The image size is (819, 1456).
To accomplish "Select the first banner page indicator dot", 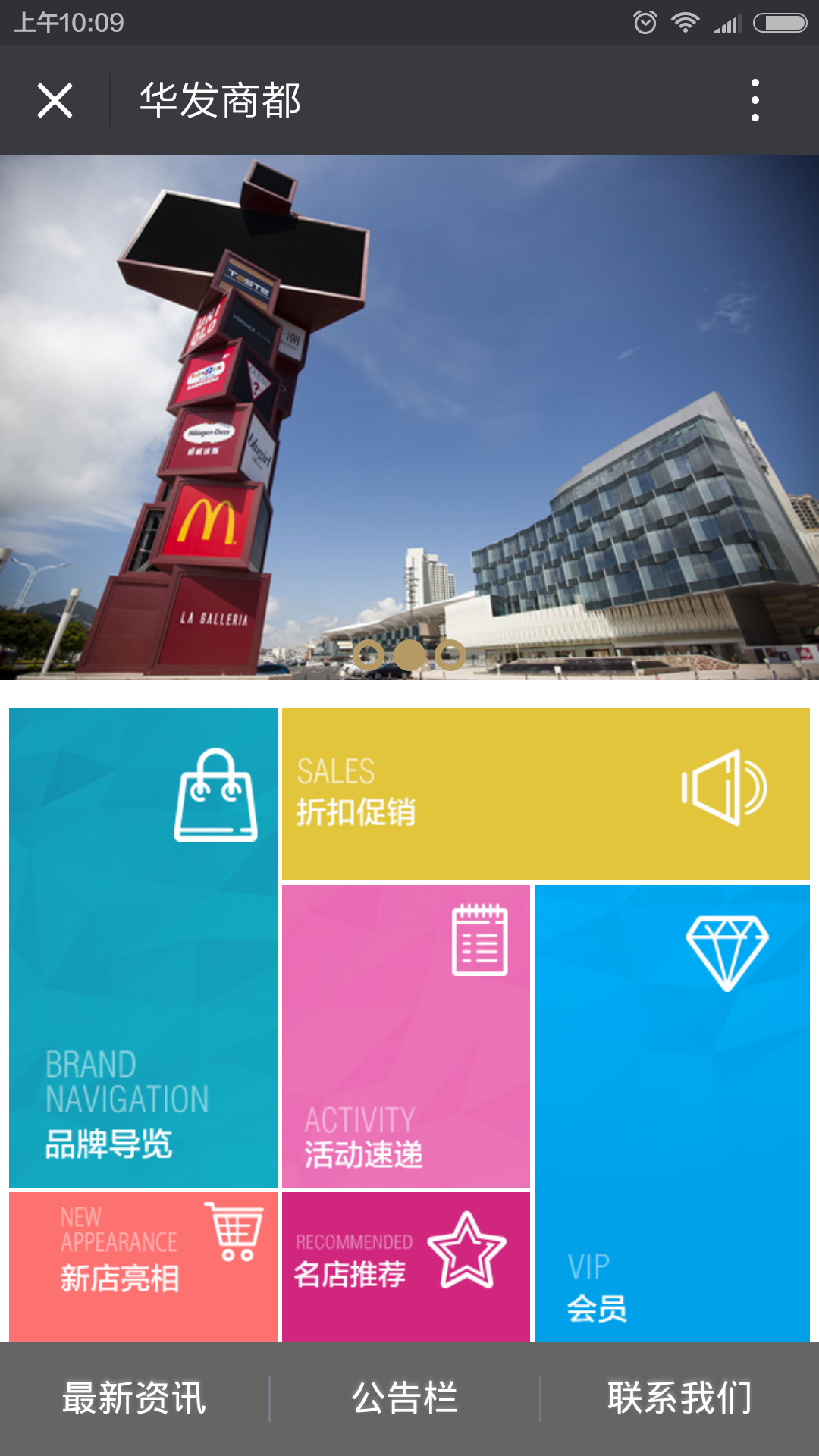I will [369, 655].
